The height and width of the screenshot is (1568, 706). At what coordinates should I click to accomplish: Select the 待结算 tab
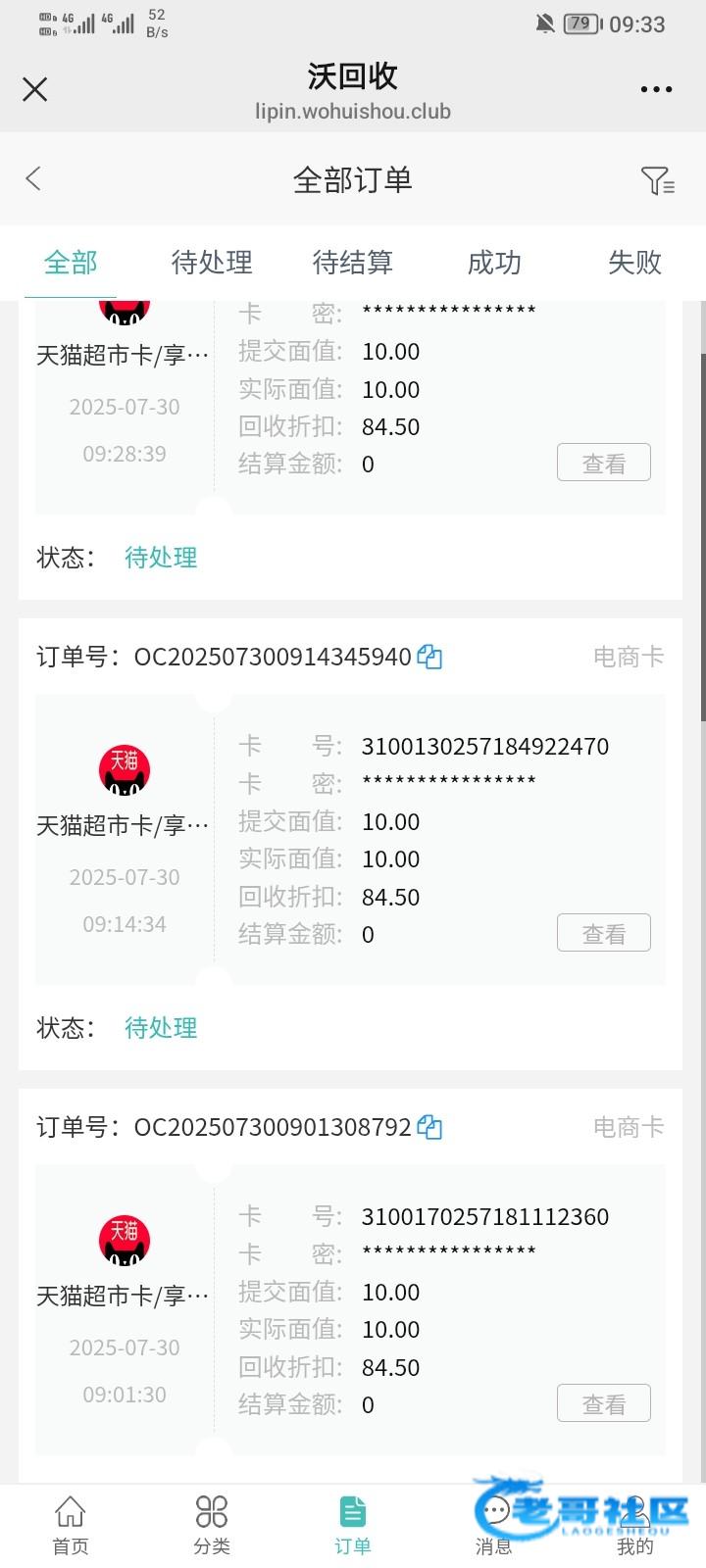353,263
